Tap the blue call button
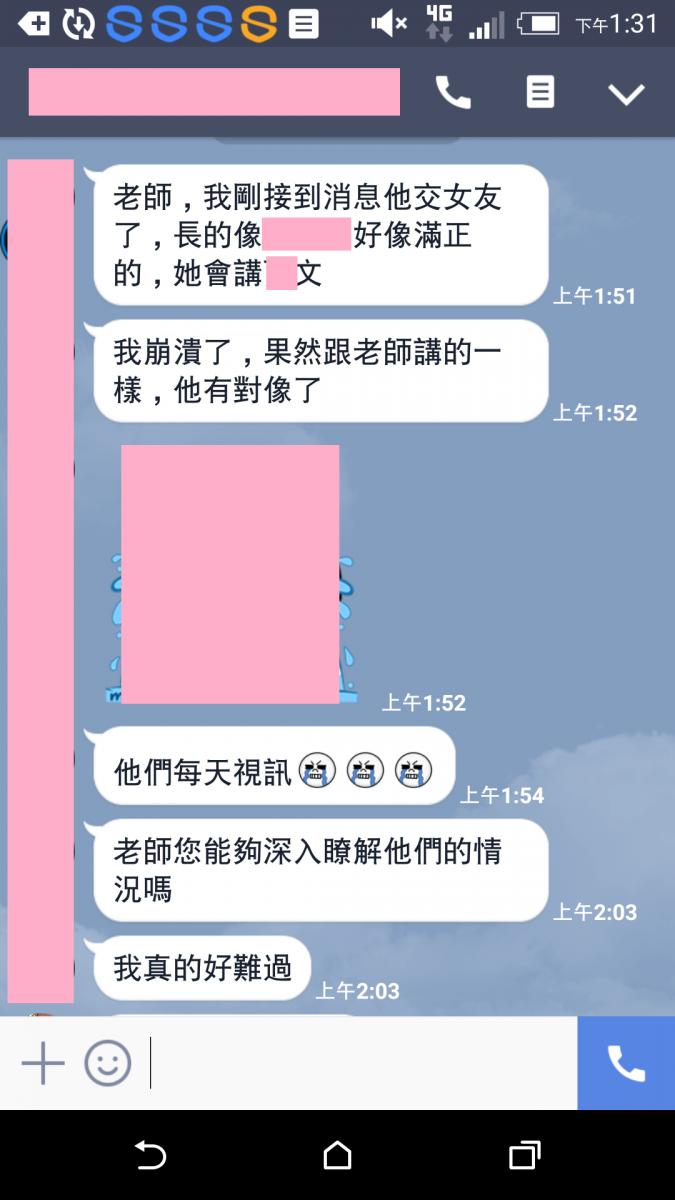 (x=626, y=1063)
